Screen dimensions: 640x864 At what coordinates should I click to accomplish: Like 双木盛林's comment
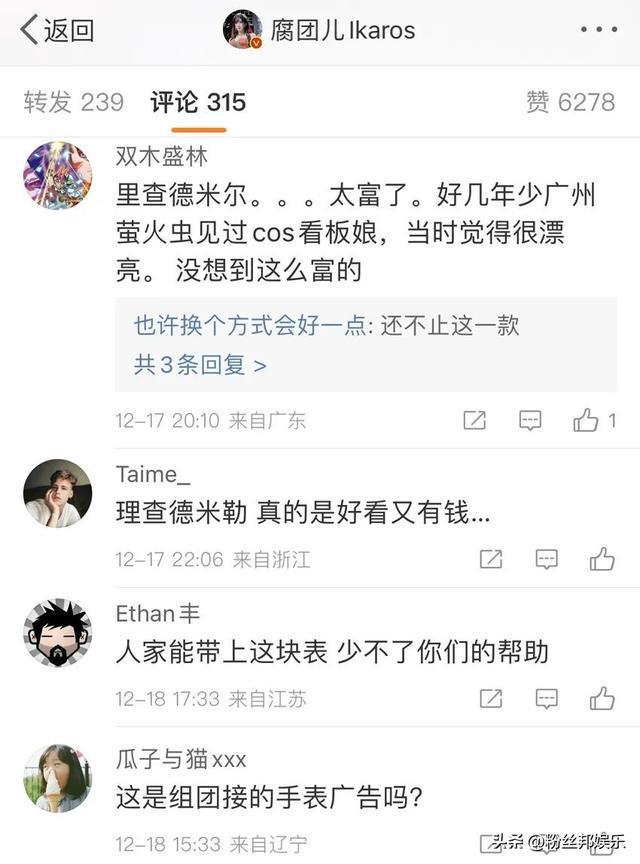(586, 421)
